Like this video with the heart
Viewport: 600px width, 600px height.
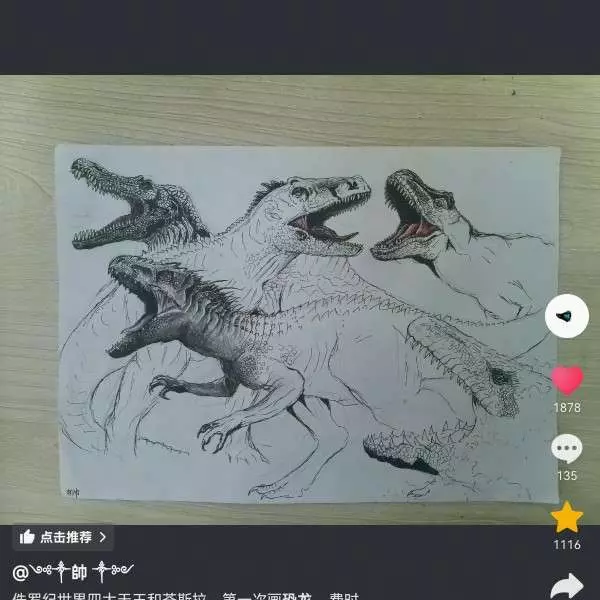click(x=567, y=380)
